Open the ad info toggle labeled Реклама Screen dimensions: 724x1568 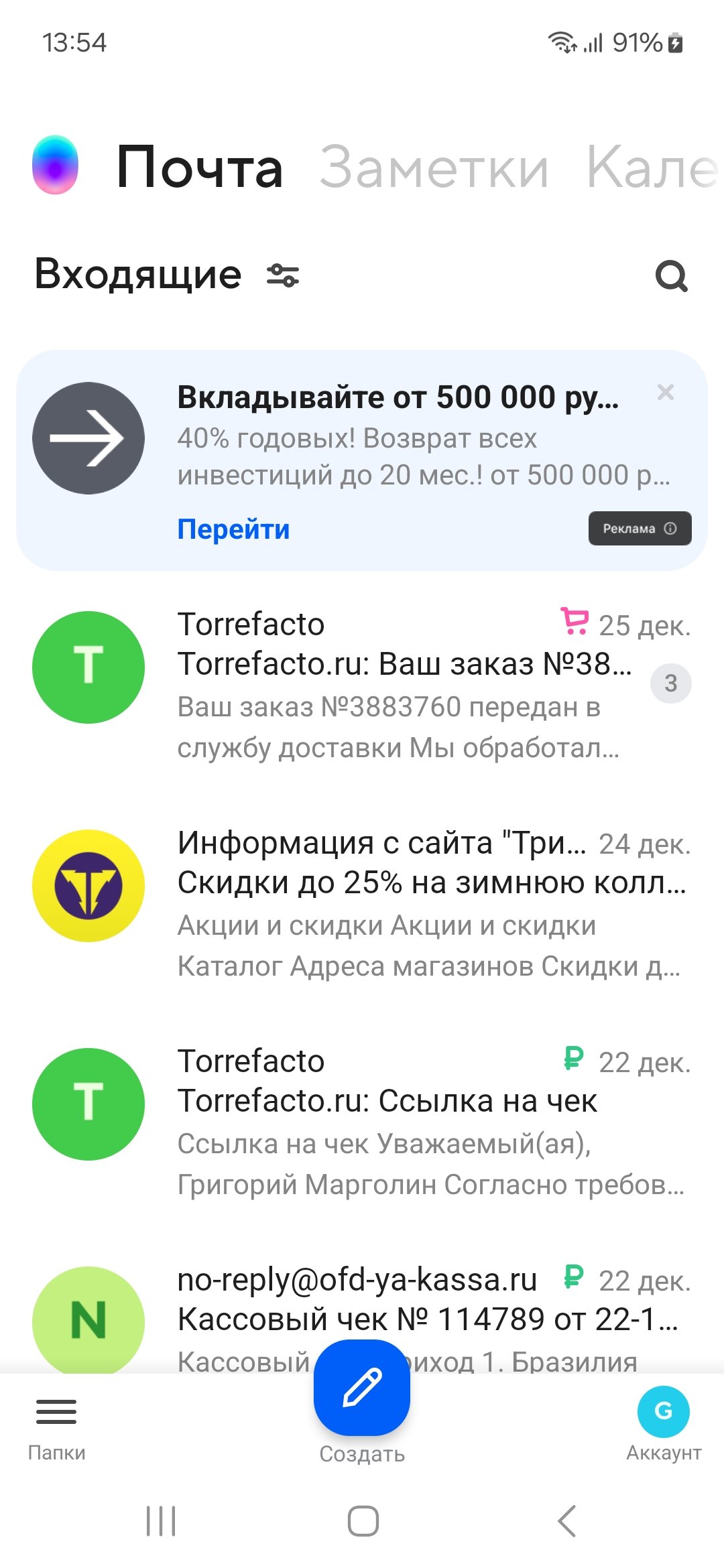(x=639, y=529)
